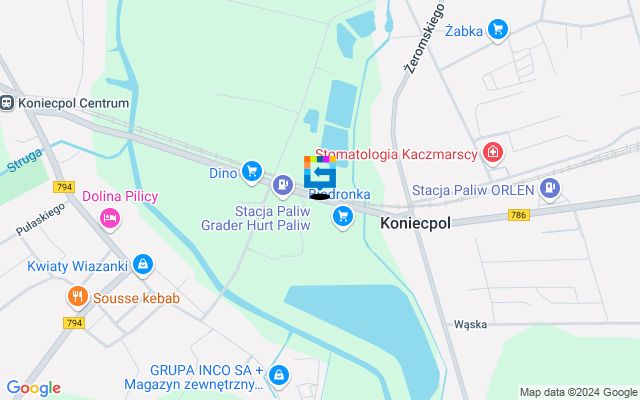The image size is (640, 400).
Task: Tap the Żabka store marker
Action: click(498, 30)
